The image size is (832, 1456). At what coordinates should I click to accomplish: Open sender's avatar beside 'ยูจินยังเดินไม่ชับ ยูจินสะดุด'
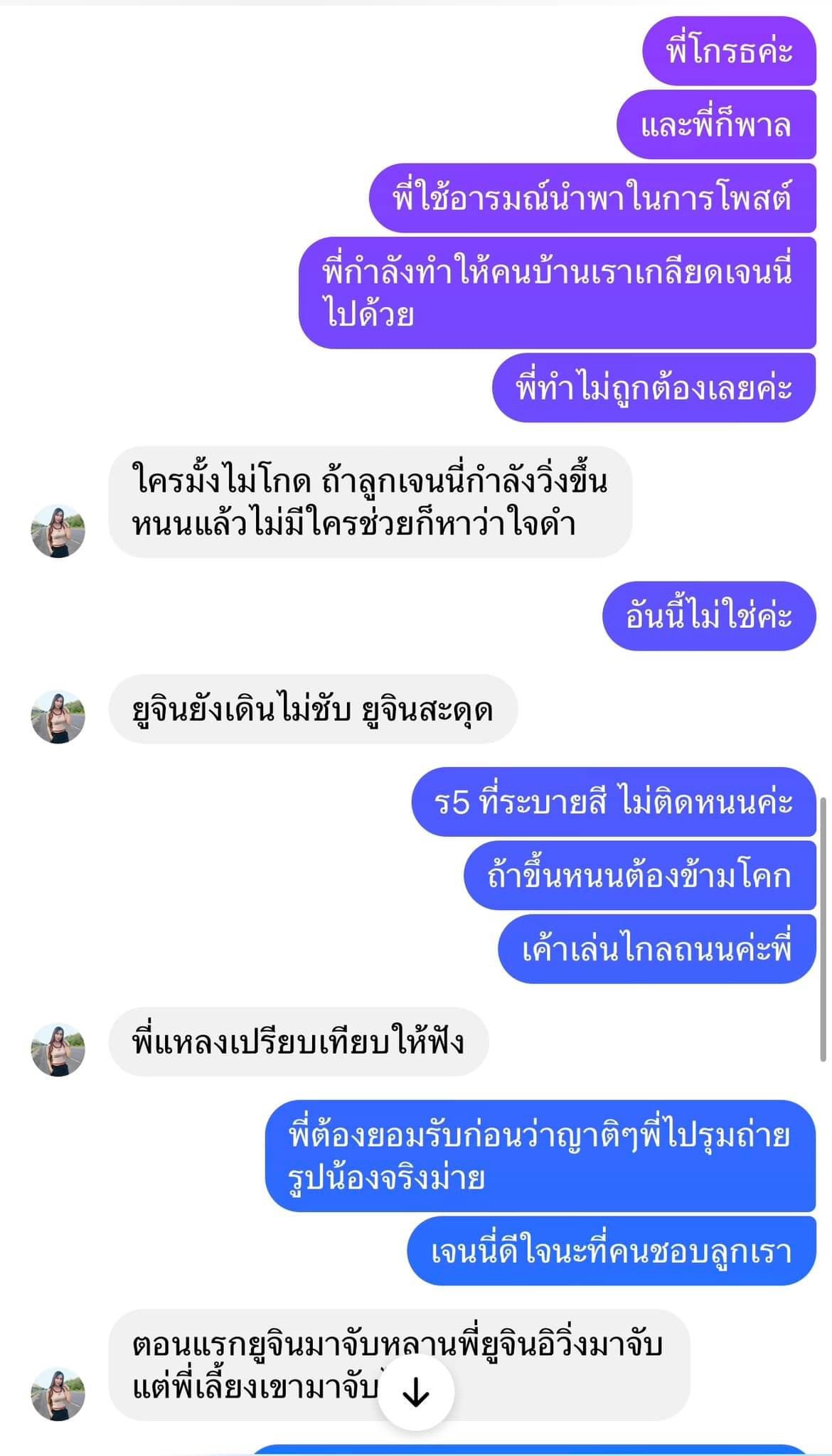58,716
